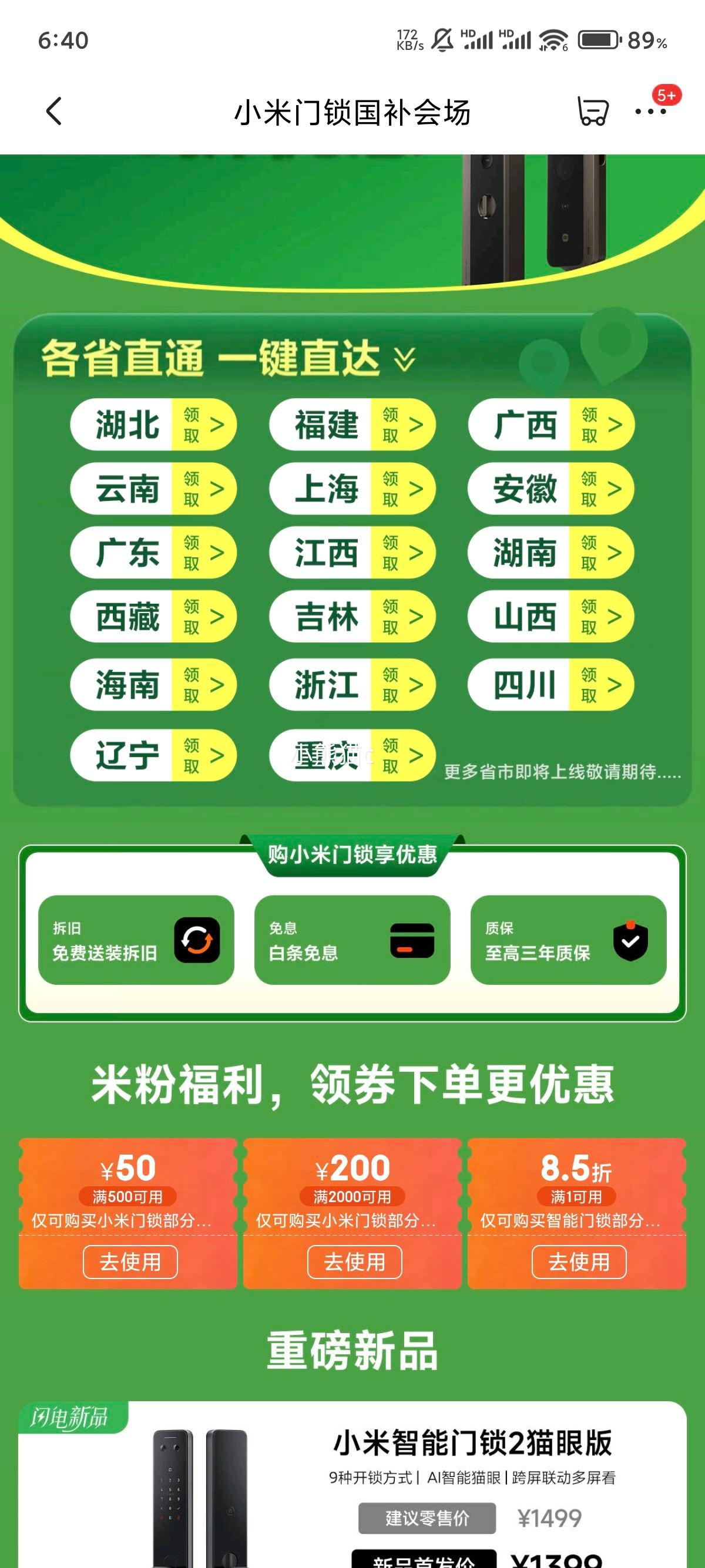Go back from the 小米门锁国补会场 page

click(x=54, y=112)
